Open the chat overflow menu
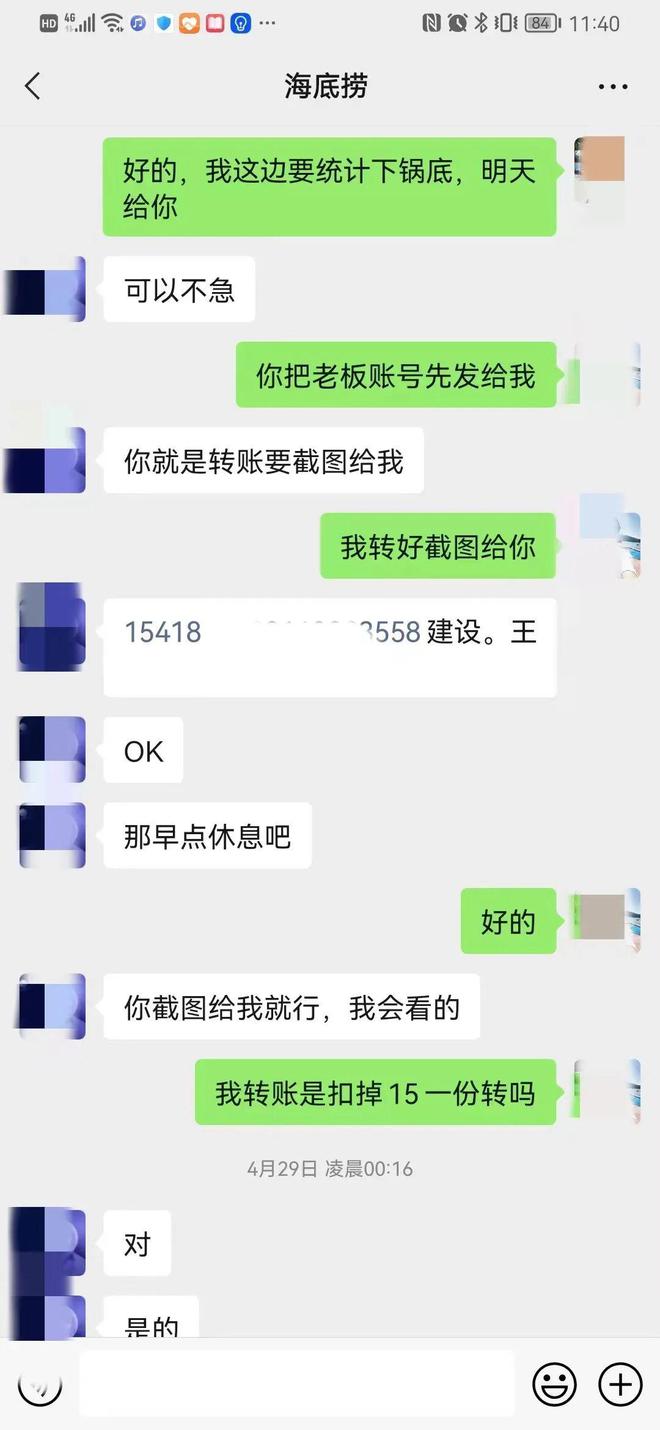Screen dimensions: 660x1430 [612, 87]
